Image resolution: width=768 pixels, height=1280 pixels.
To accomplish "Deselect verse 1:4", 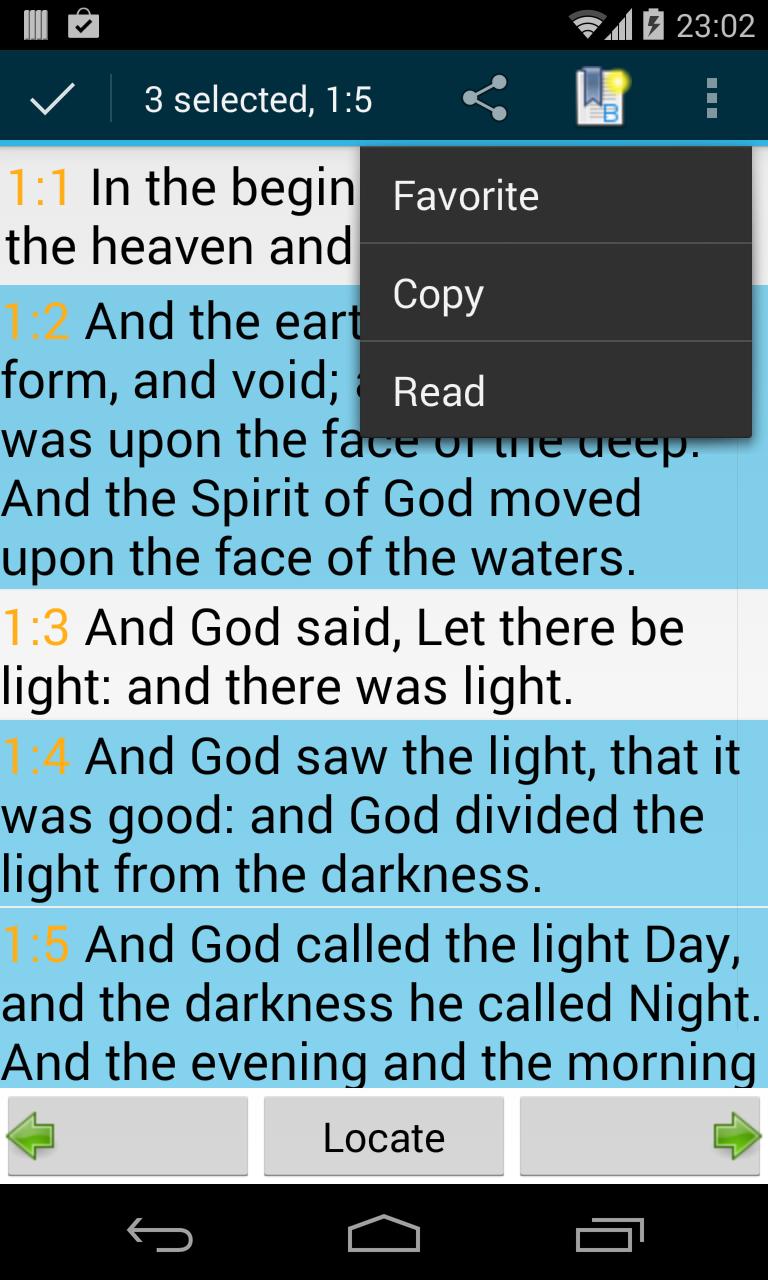I will tap(384, 815).
